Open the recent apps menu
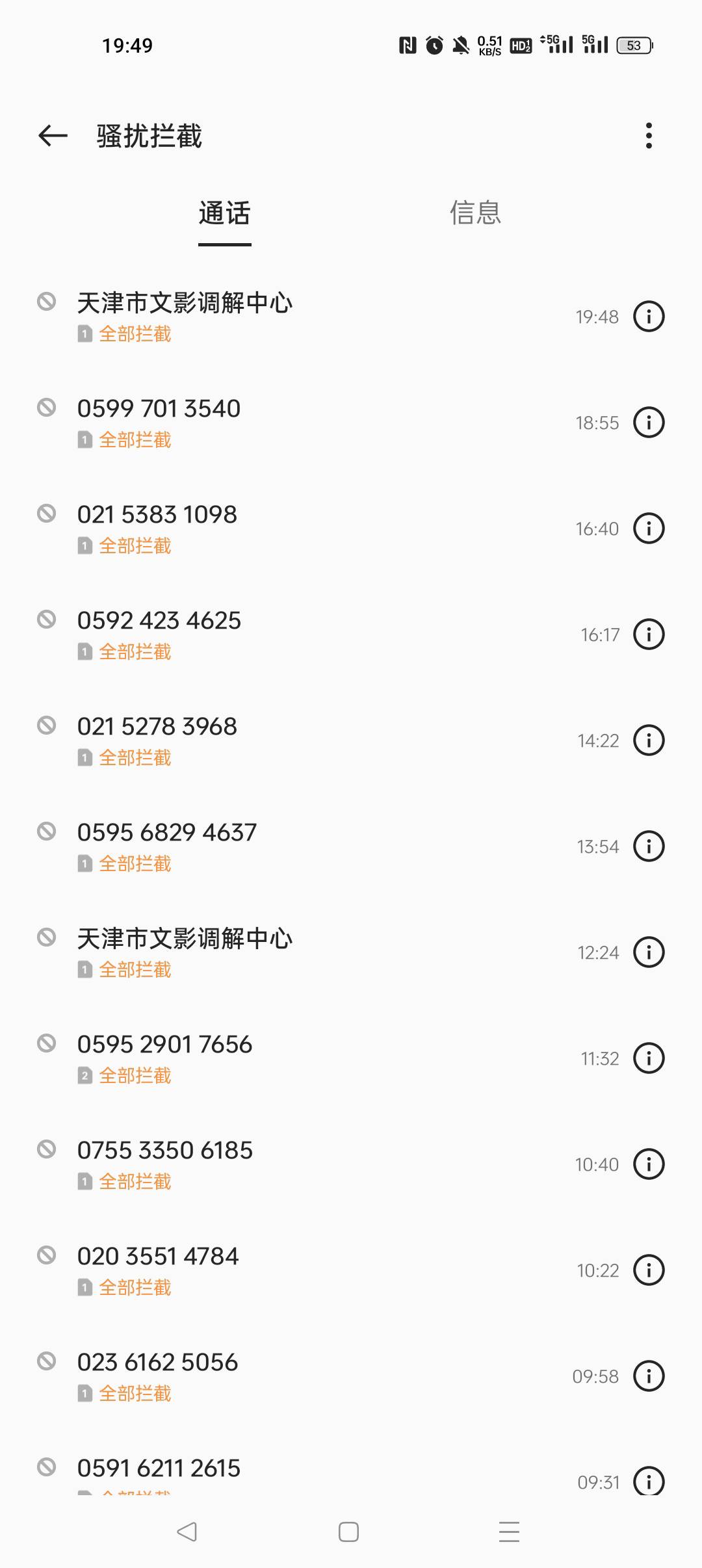The height and width of the screenshot is (1568, 702). (x=509, y=1532)
